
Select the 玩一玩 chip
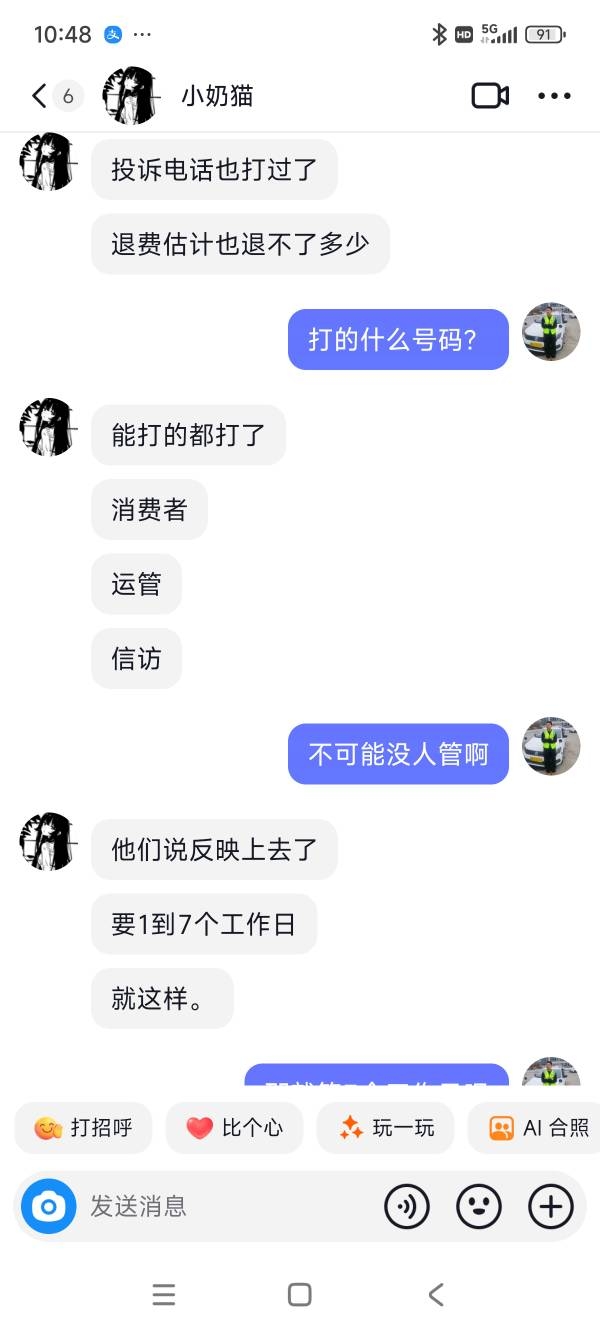386,1128
